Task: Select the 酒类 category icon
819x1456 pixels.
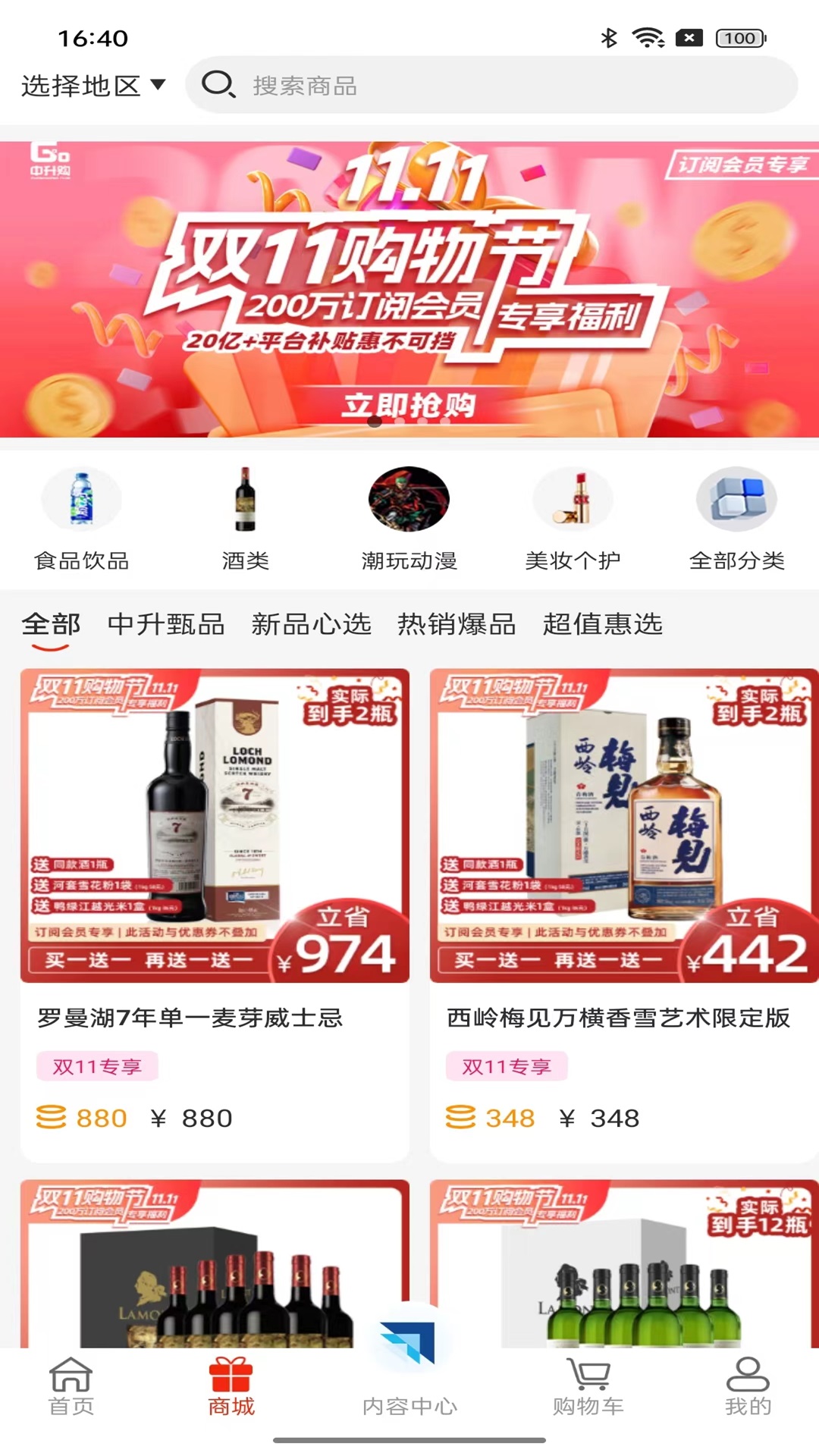Action: [245, 499]
